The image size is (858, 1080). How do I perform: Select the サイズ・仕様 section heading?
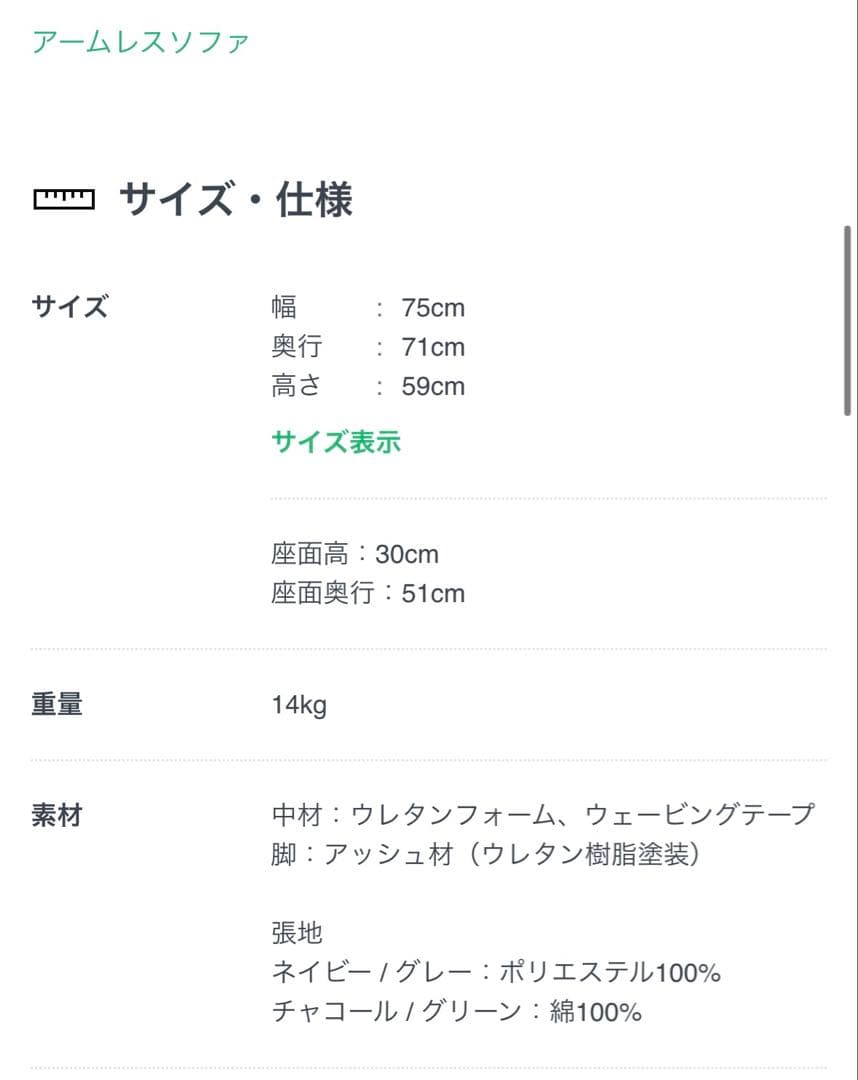pos(240,199)
